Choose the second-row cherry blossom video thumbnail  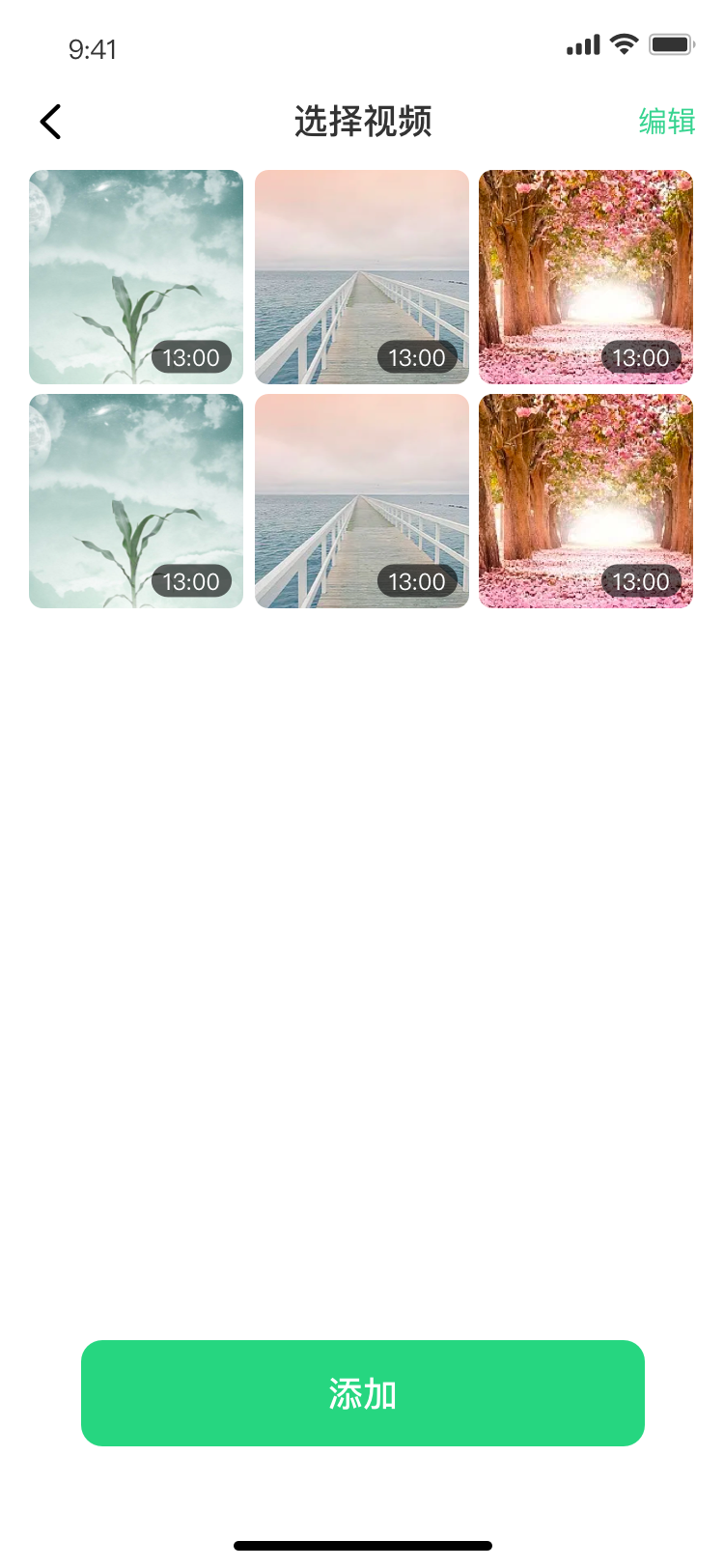coord(586,501)
